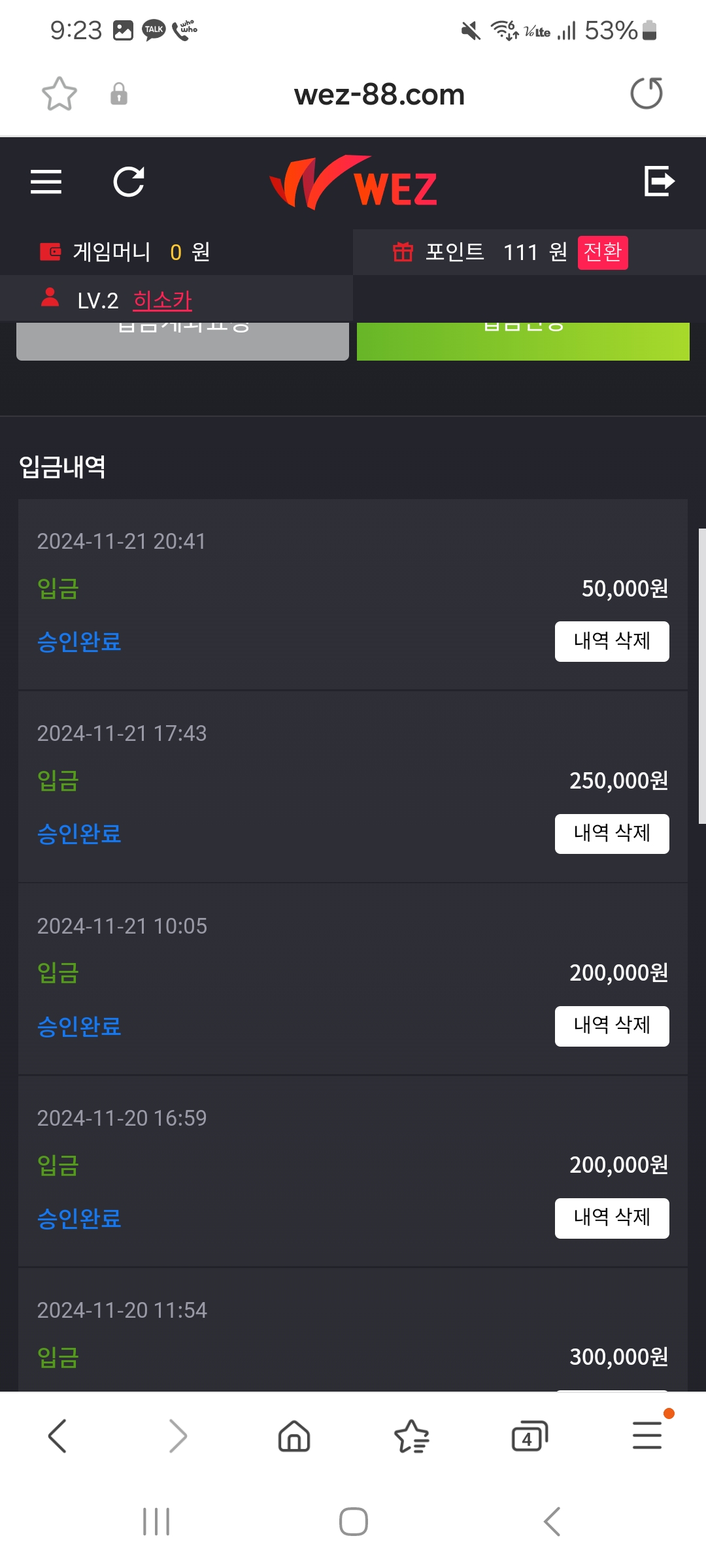This screenshot has width=706, height=1568.
Task: Delete the 50,000원 deposit record
Action: [612, 642]
